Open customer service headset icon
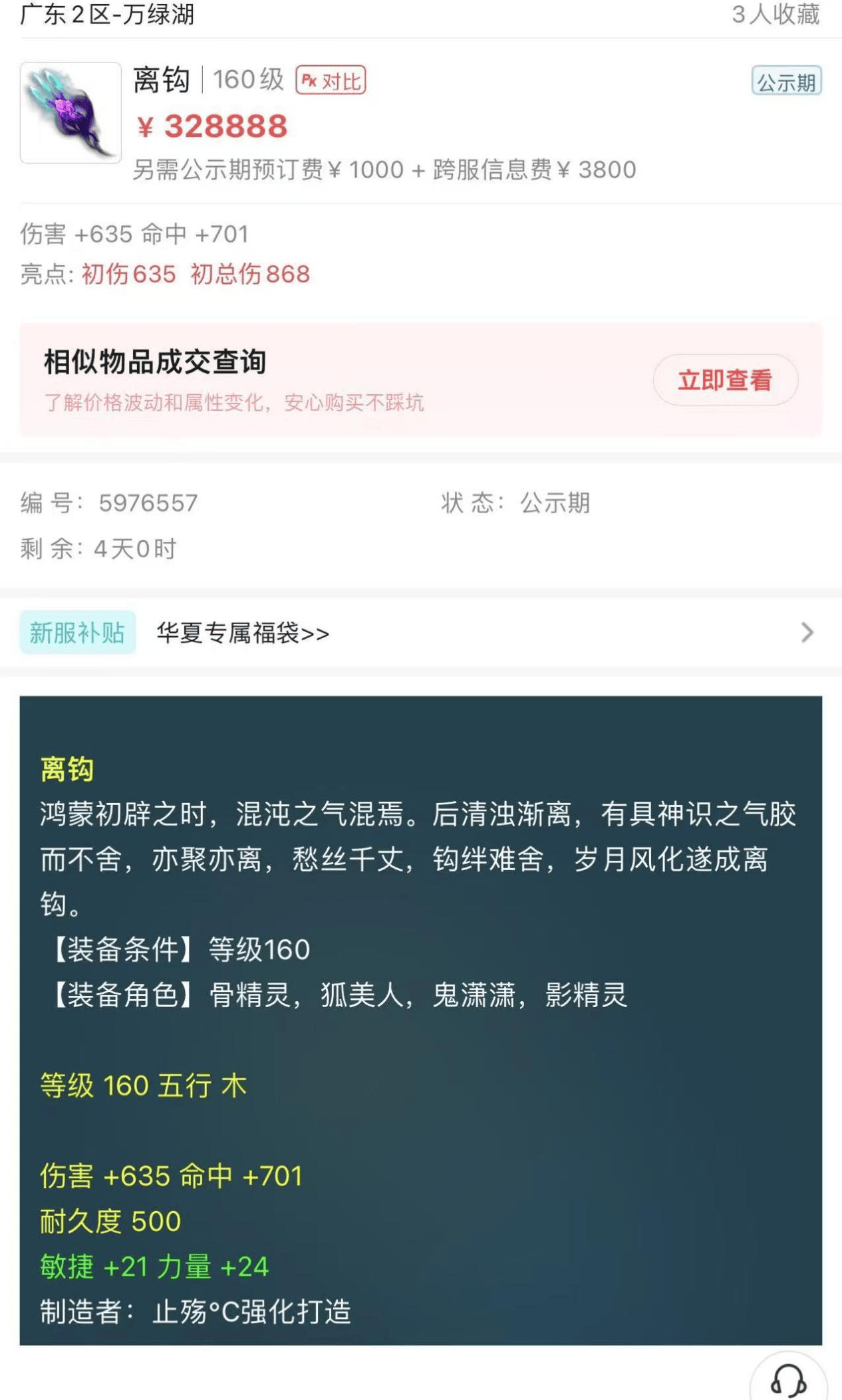Screen dimensions: 842x1400 coord(788,1381)
